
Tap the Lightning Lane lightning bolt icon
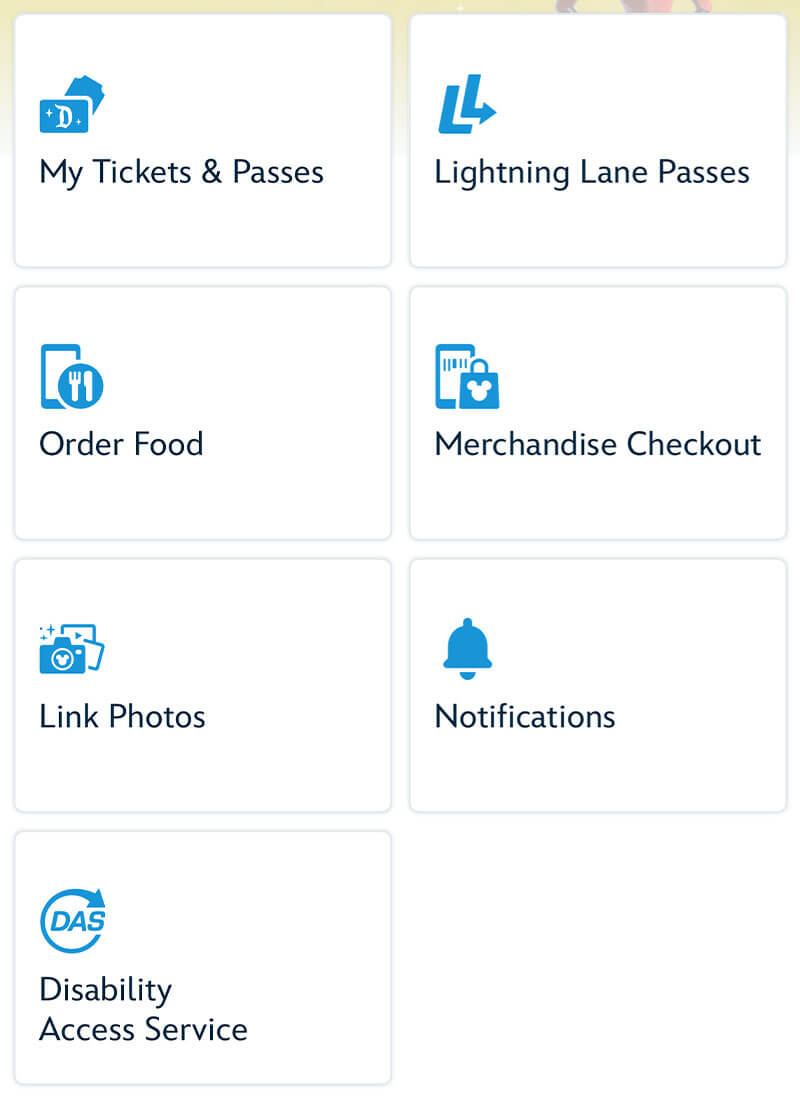pos(466,104)
